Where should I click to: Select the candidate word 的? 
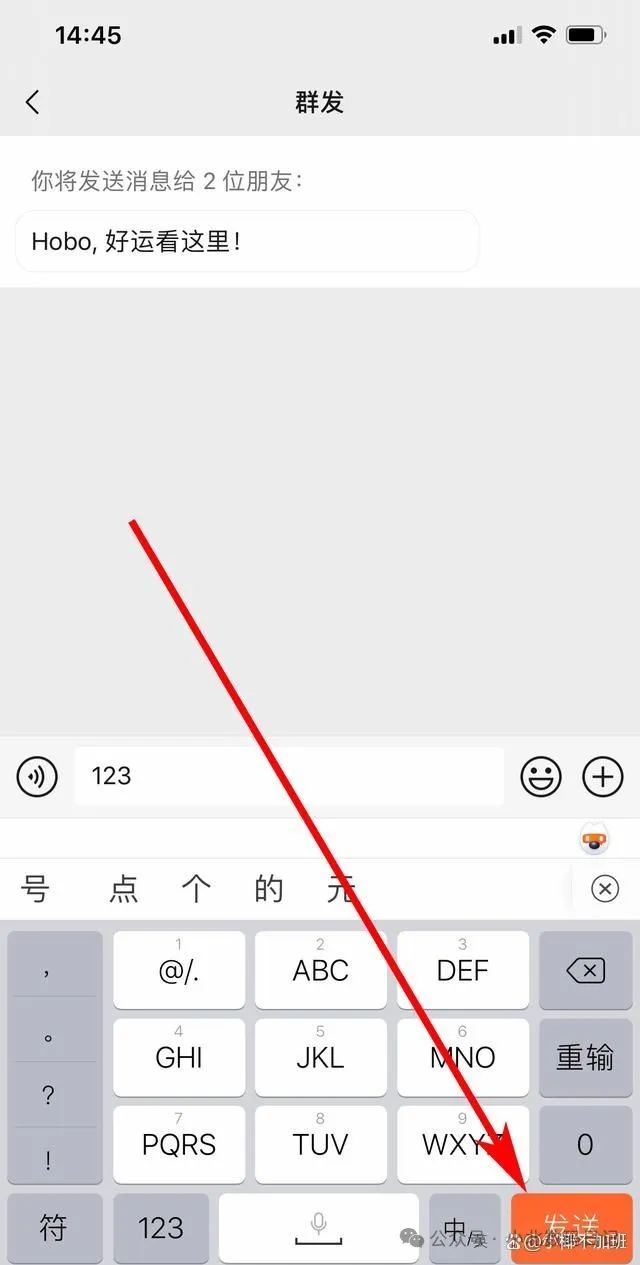[x=269, y=888]
